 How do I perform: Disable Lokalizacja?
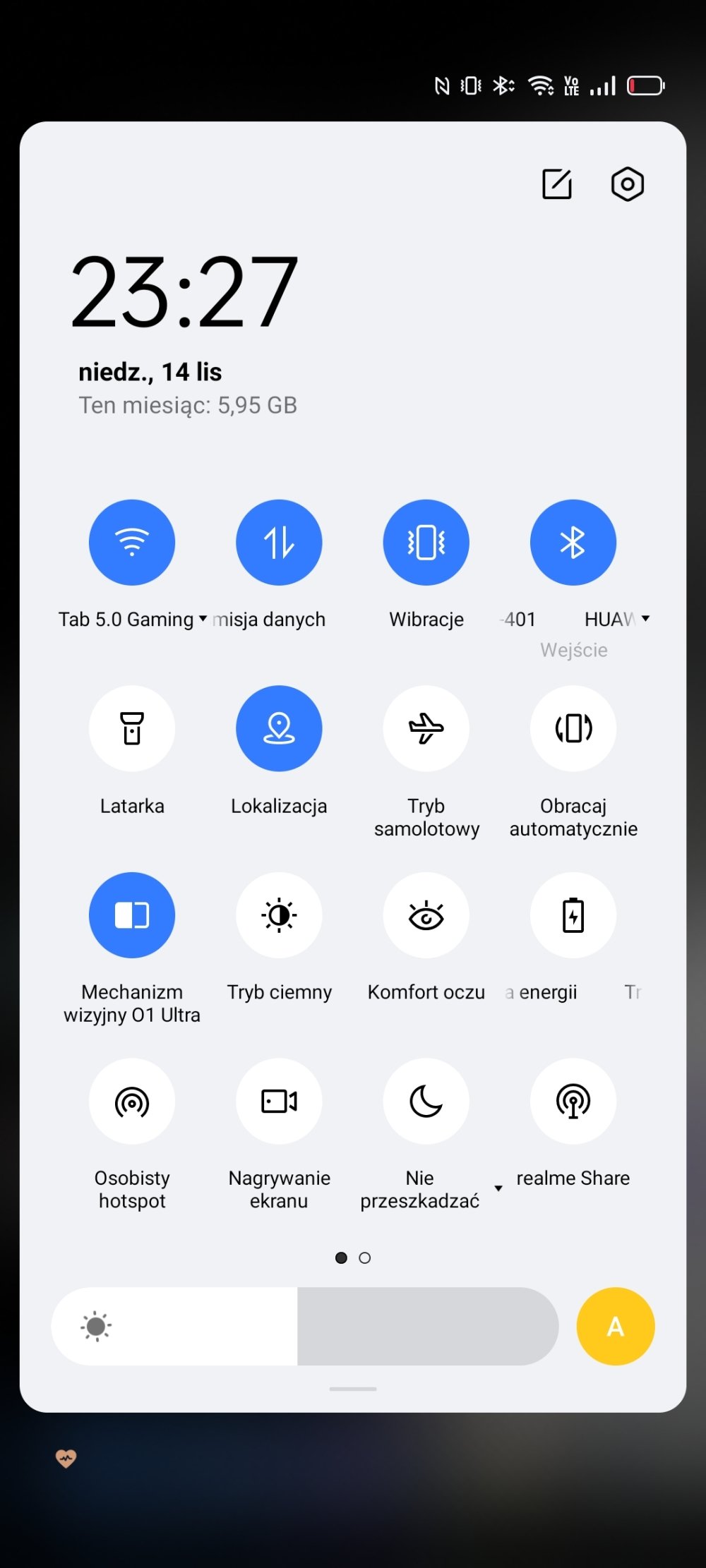coord(279,728)
